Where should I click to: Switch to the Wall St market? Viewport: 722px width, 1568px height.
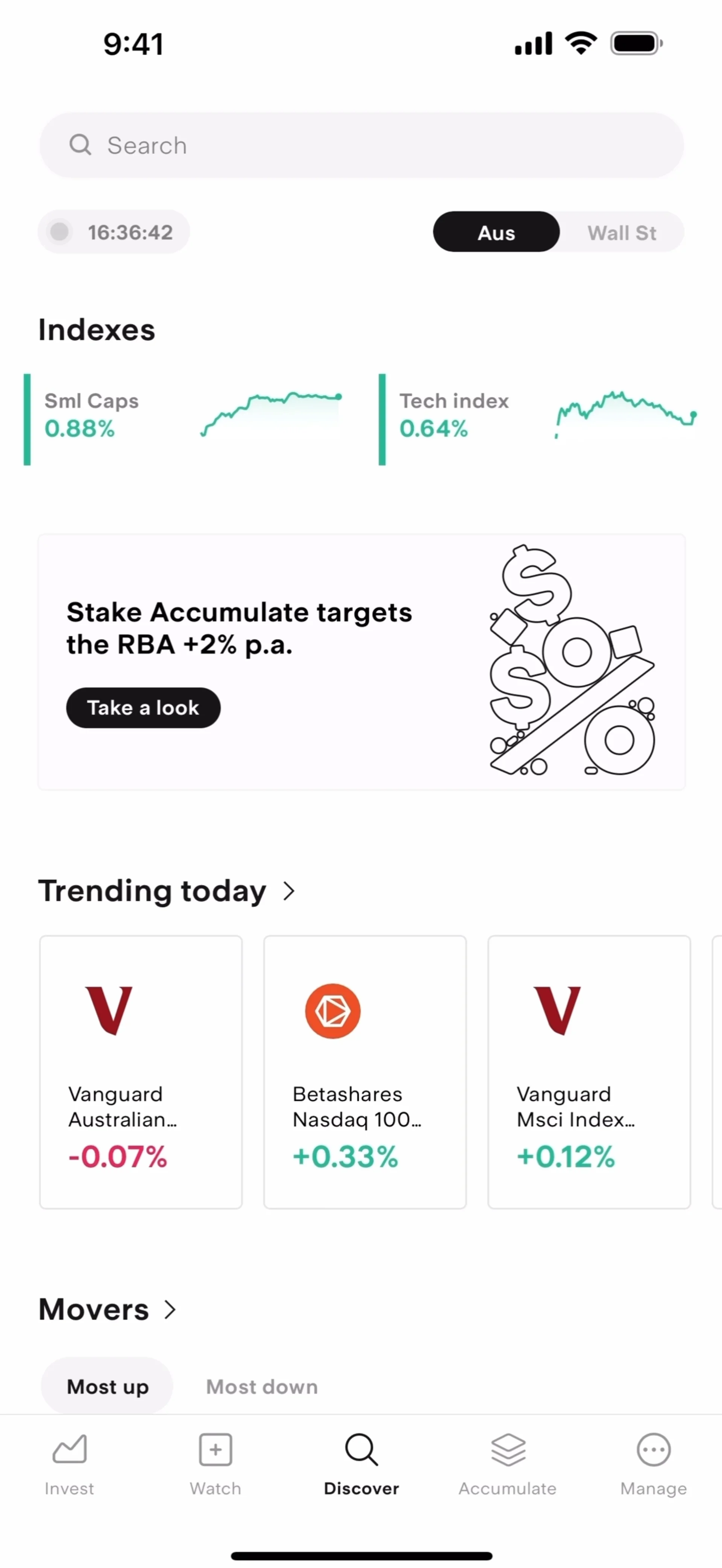coord(621,233)
